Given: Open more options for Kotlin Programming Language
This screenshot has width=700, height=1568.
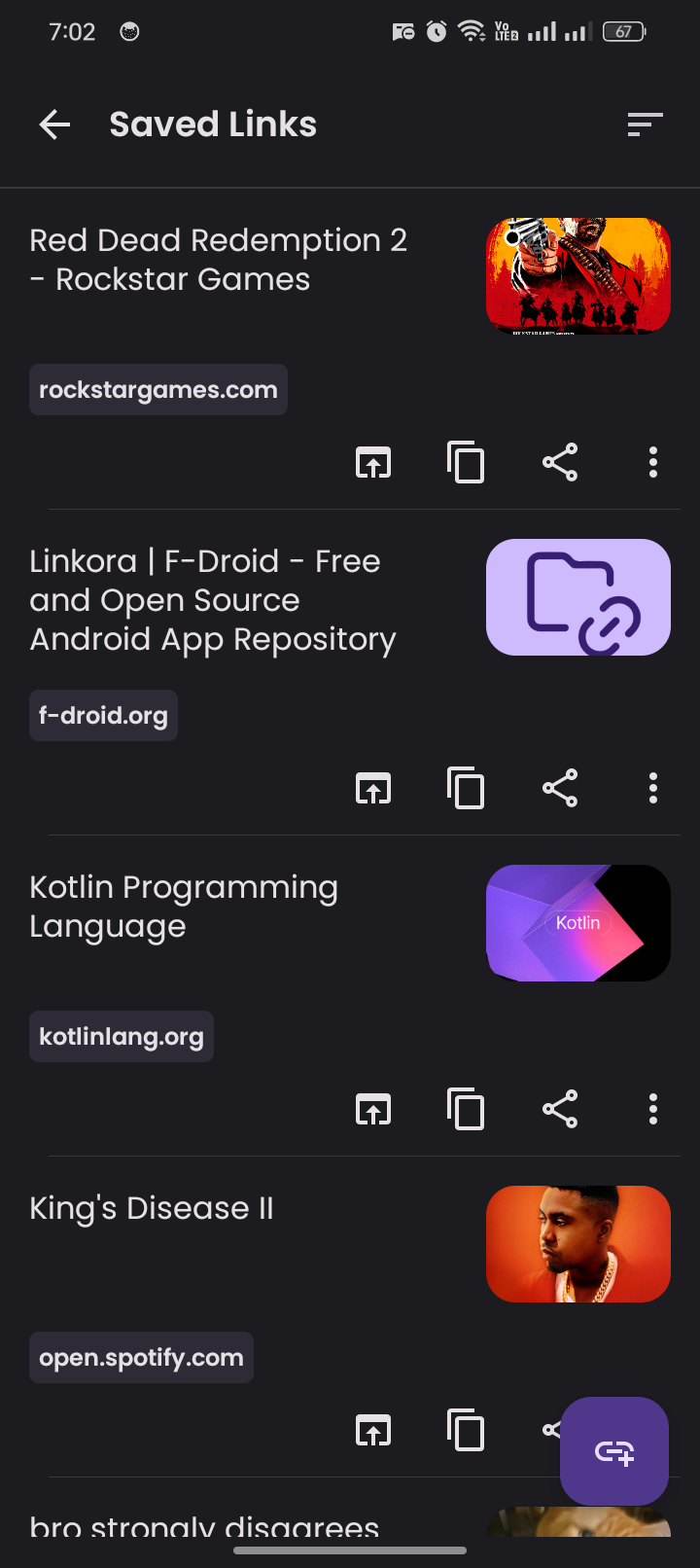Looking at the screenshot, I should [x=653, y=1109].
